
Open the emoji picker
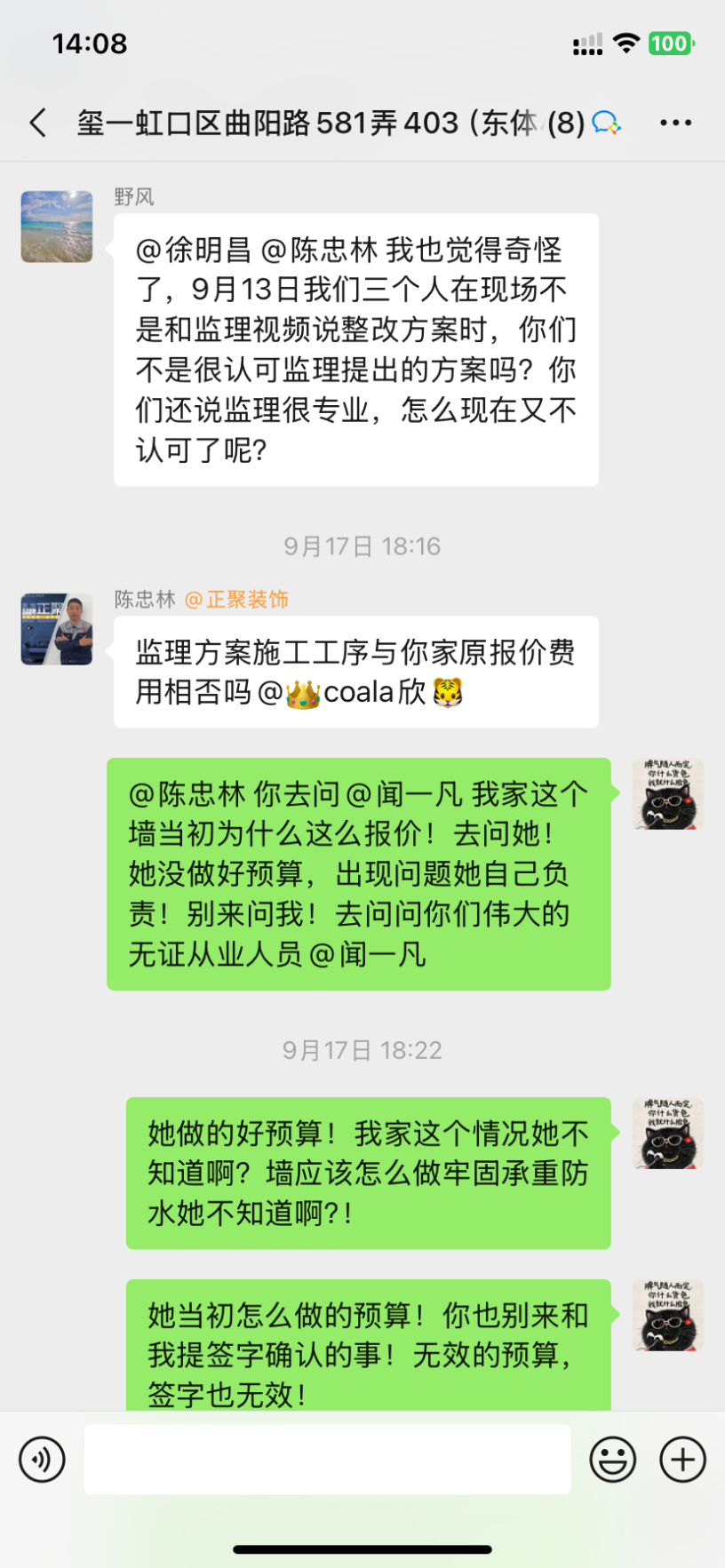coord(613,1460)
